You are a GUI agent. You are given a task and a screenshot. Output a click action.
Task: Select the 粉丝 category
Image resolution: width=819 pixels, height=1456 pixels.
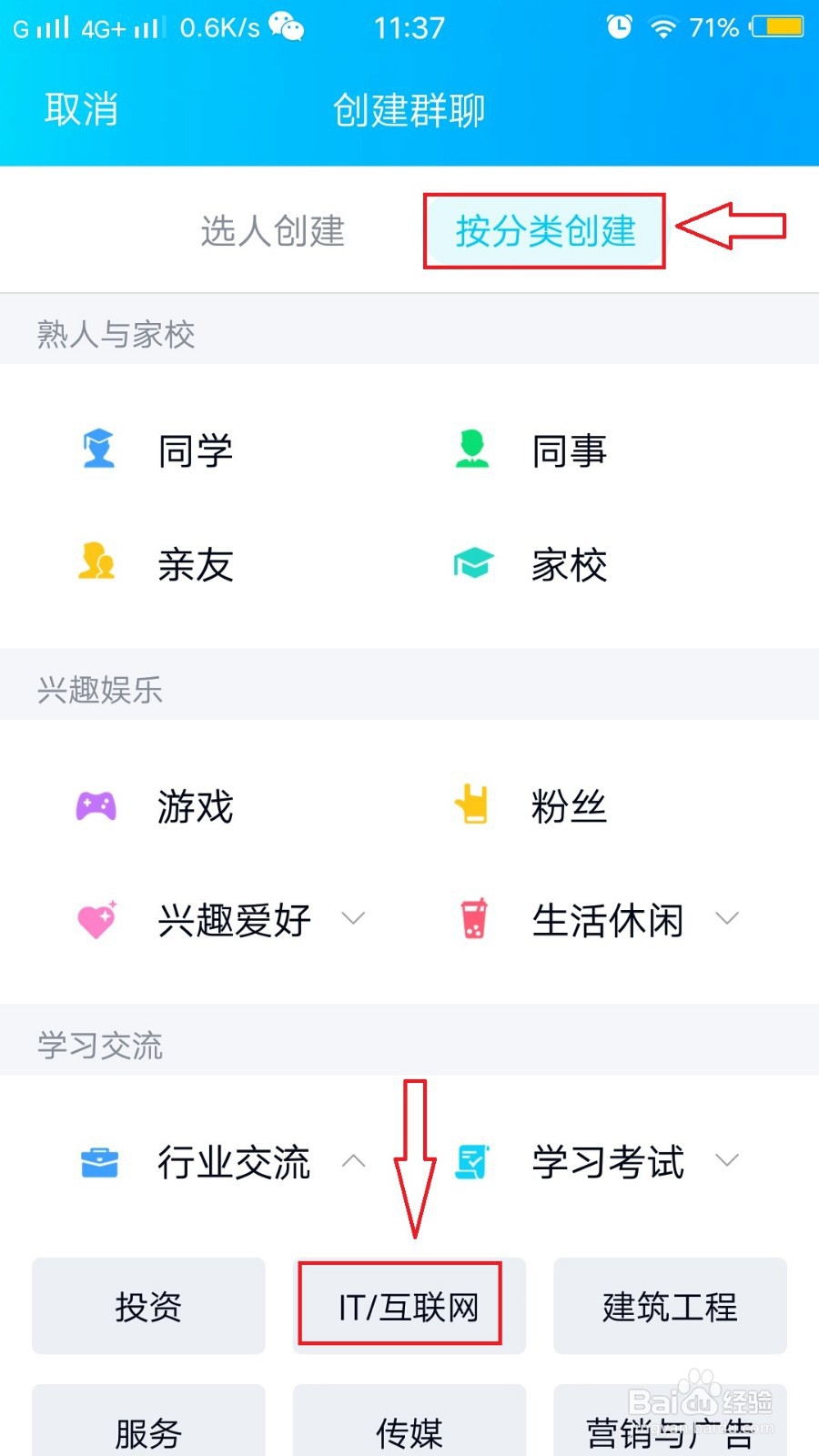(x=531, y=806)
